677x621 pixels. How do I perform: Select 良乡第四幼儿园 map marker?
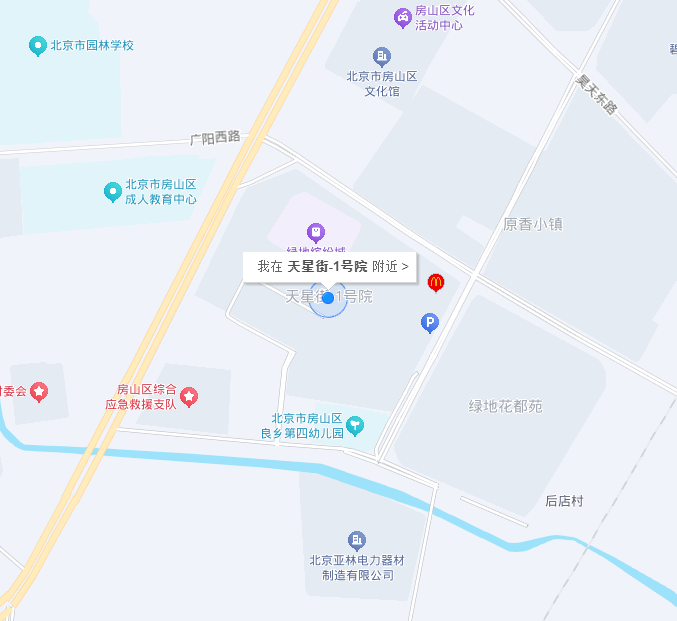(x=355, y=426)
